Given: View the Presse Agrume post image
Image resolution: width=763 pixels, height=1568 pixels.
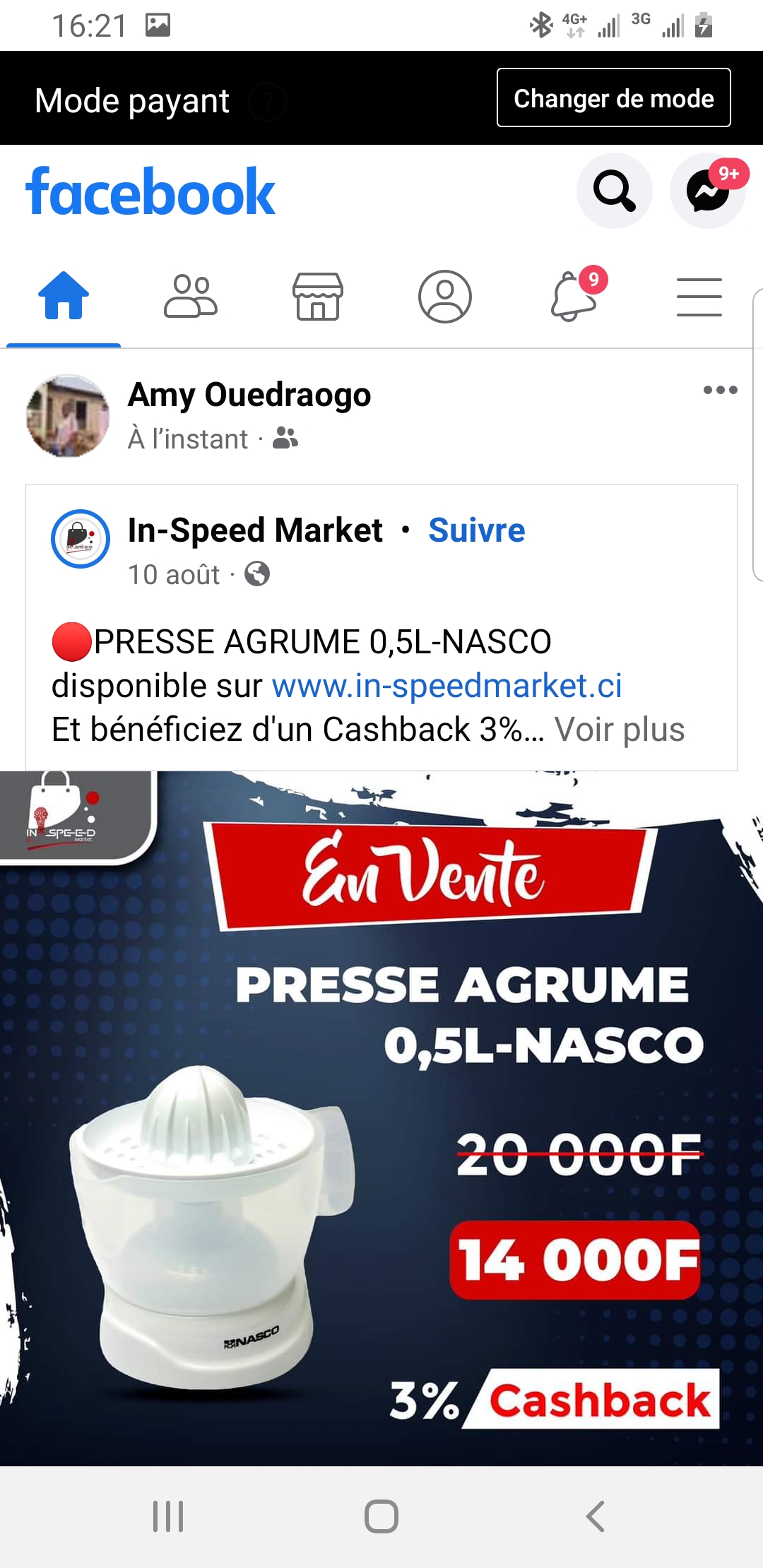Looking at the screenshot, I should (x=381, y=1116).
